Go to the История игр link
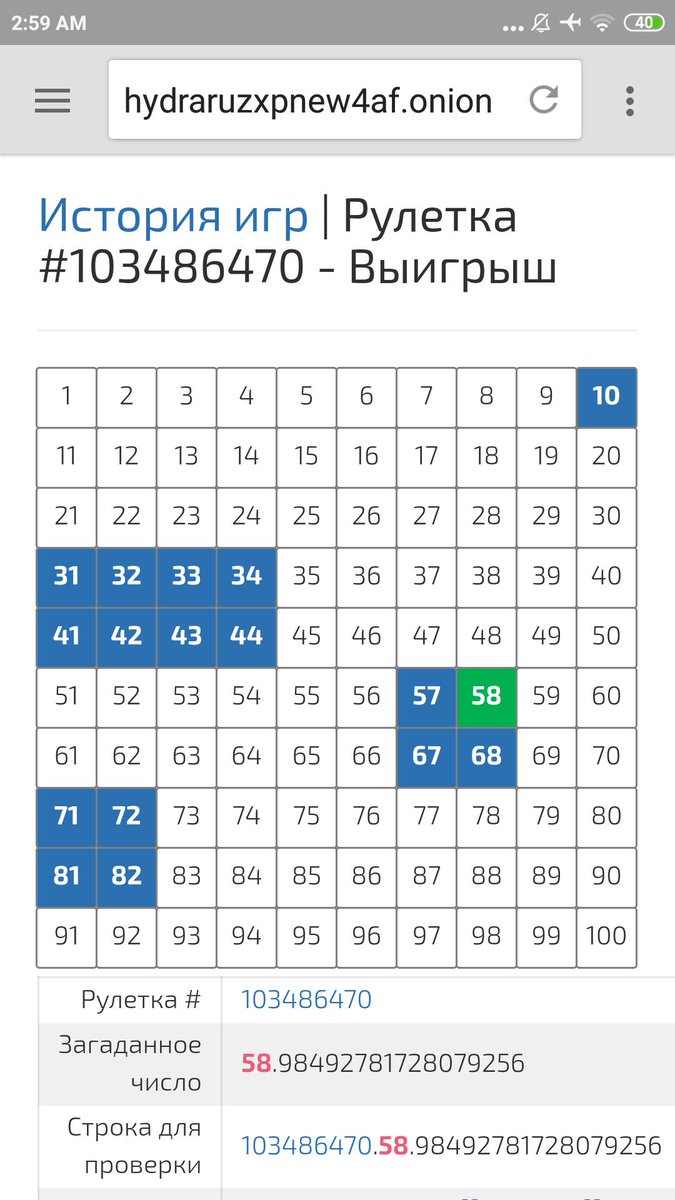The image size is (675, 1200). [x=173, y=217]
